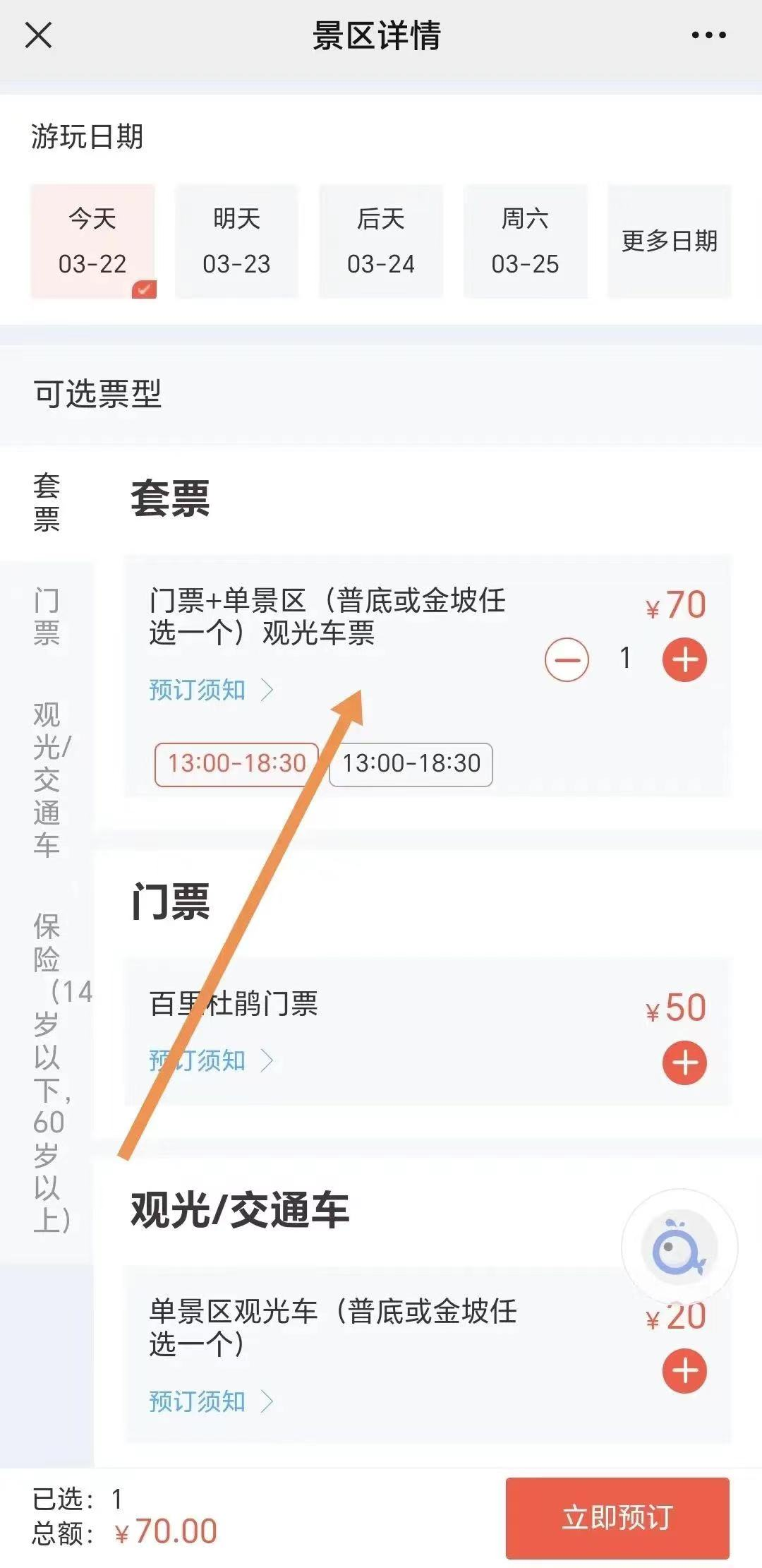Open 更多日期 to see more dates
Image resolution: width=762 pixels, height=1568 pixels.
[x=669, y=241]
